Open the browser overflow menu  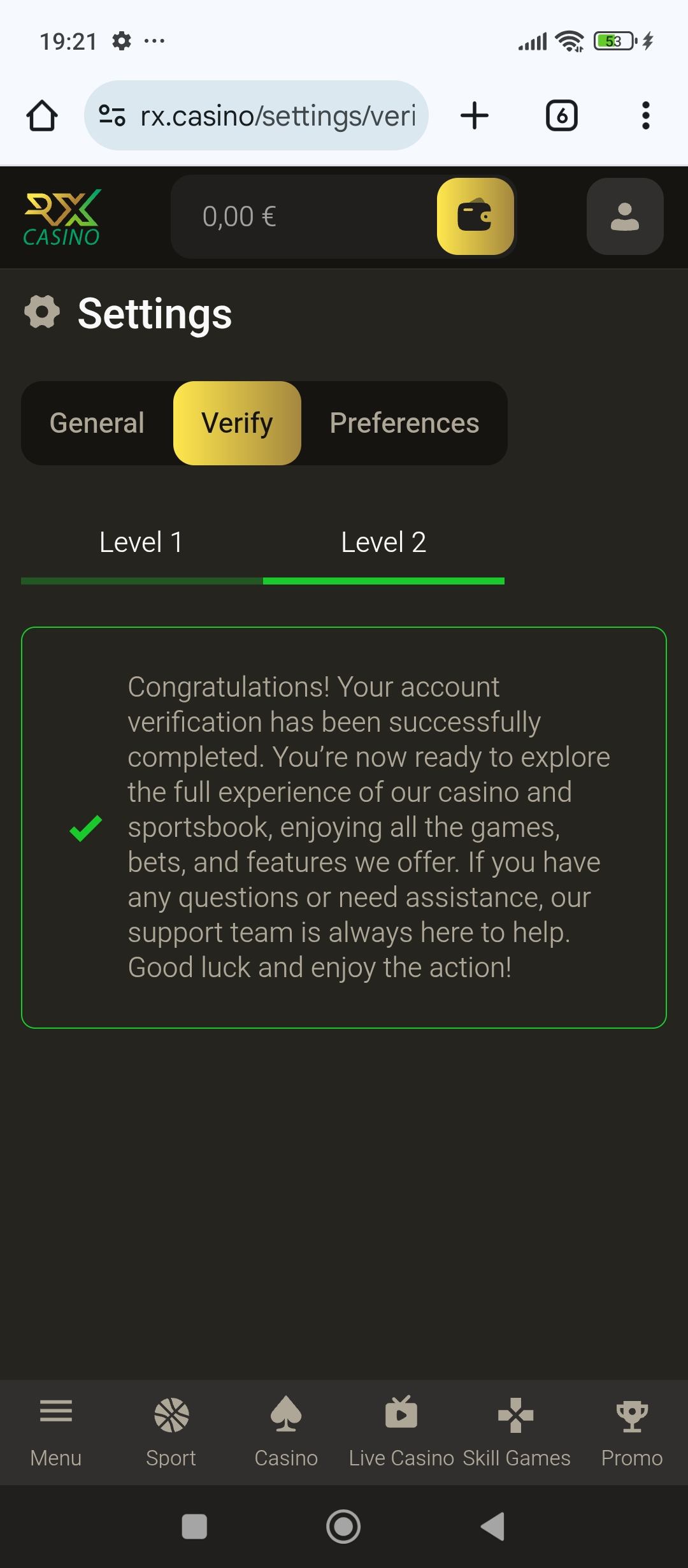click(645, 116)
